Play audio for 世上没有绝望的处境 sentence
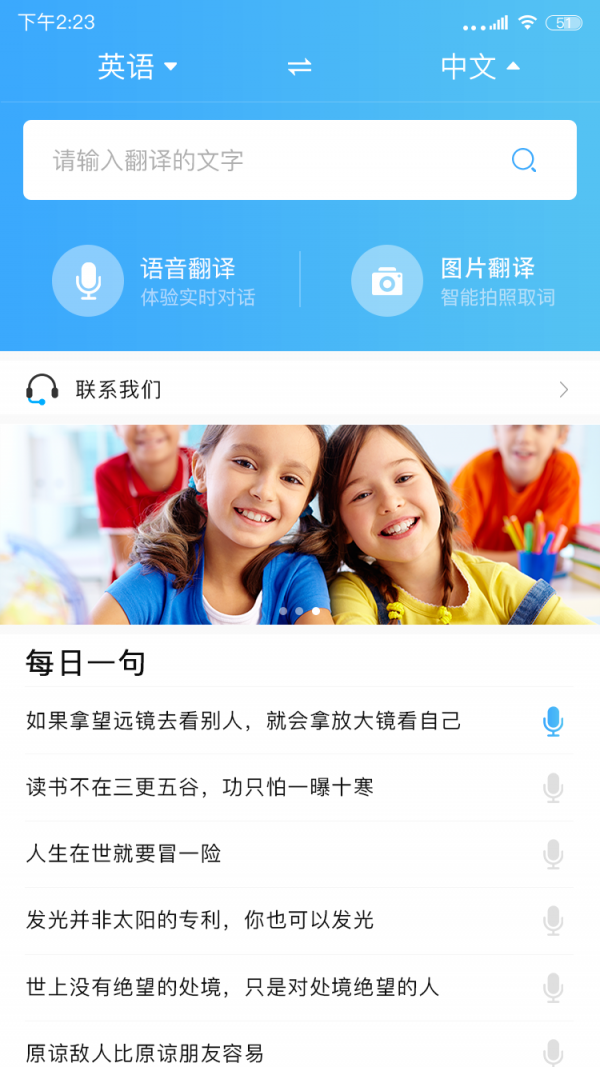Image resolution: width=600 pixels, height=1067 pixels. (x=553, y=987)
